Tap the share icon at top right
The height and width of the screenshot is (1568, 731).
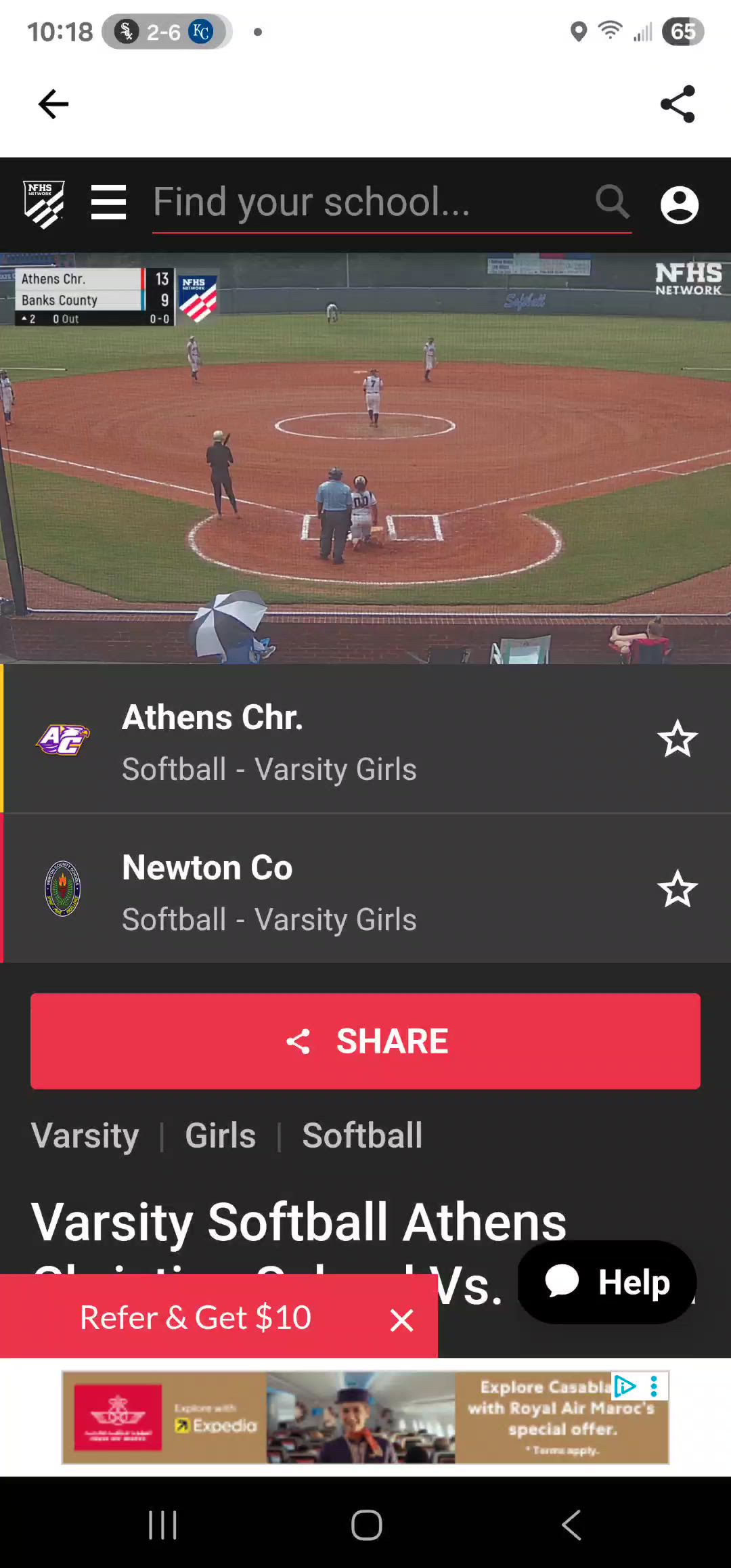(x=678, y=104)
